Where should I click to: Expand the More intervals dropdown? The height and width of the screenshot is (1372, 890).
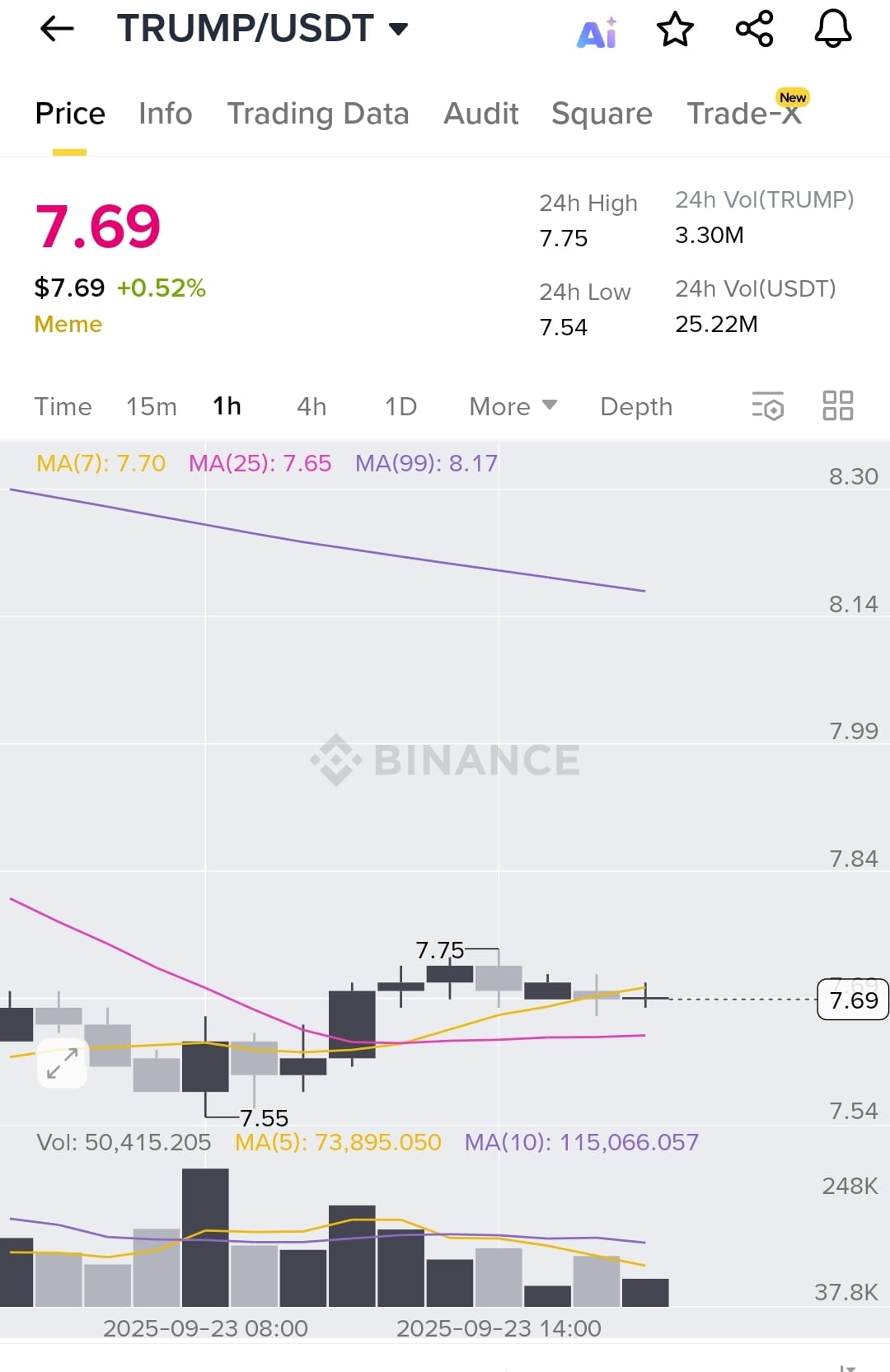tap(513, 406)
